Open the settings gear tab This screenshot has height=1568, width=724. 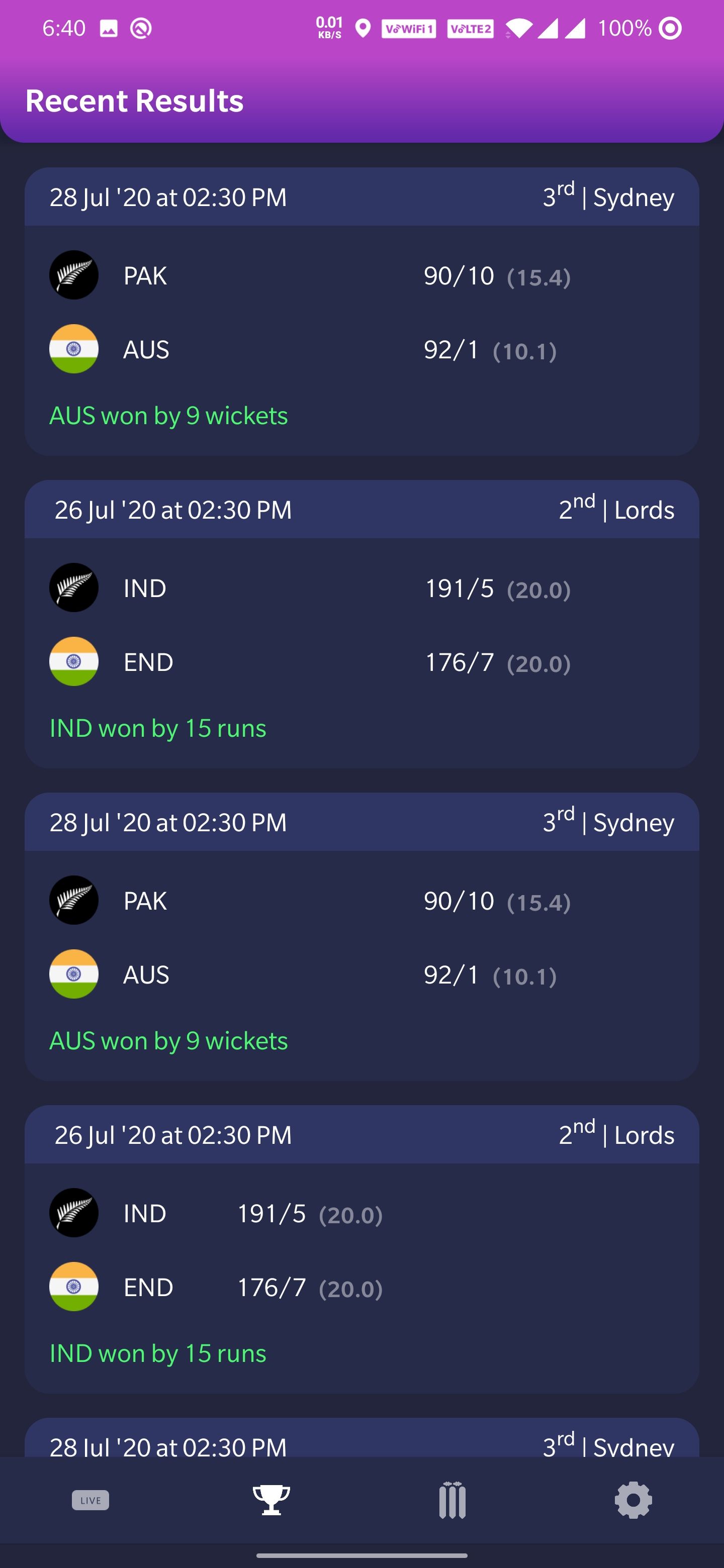pos(632,1500)
